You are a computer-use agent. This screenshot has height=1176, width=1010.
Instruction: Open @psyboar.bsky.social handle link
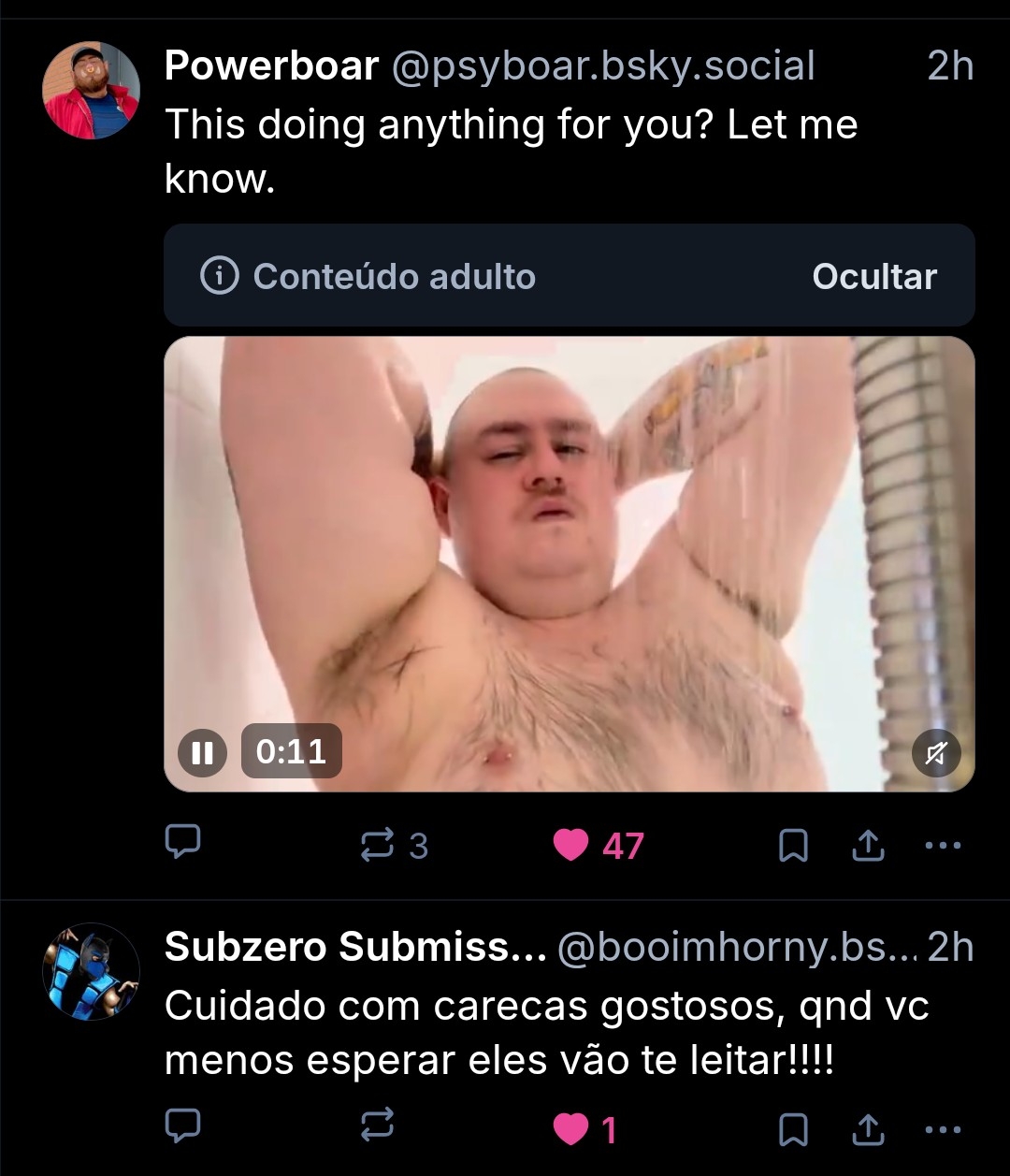602,66
